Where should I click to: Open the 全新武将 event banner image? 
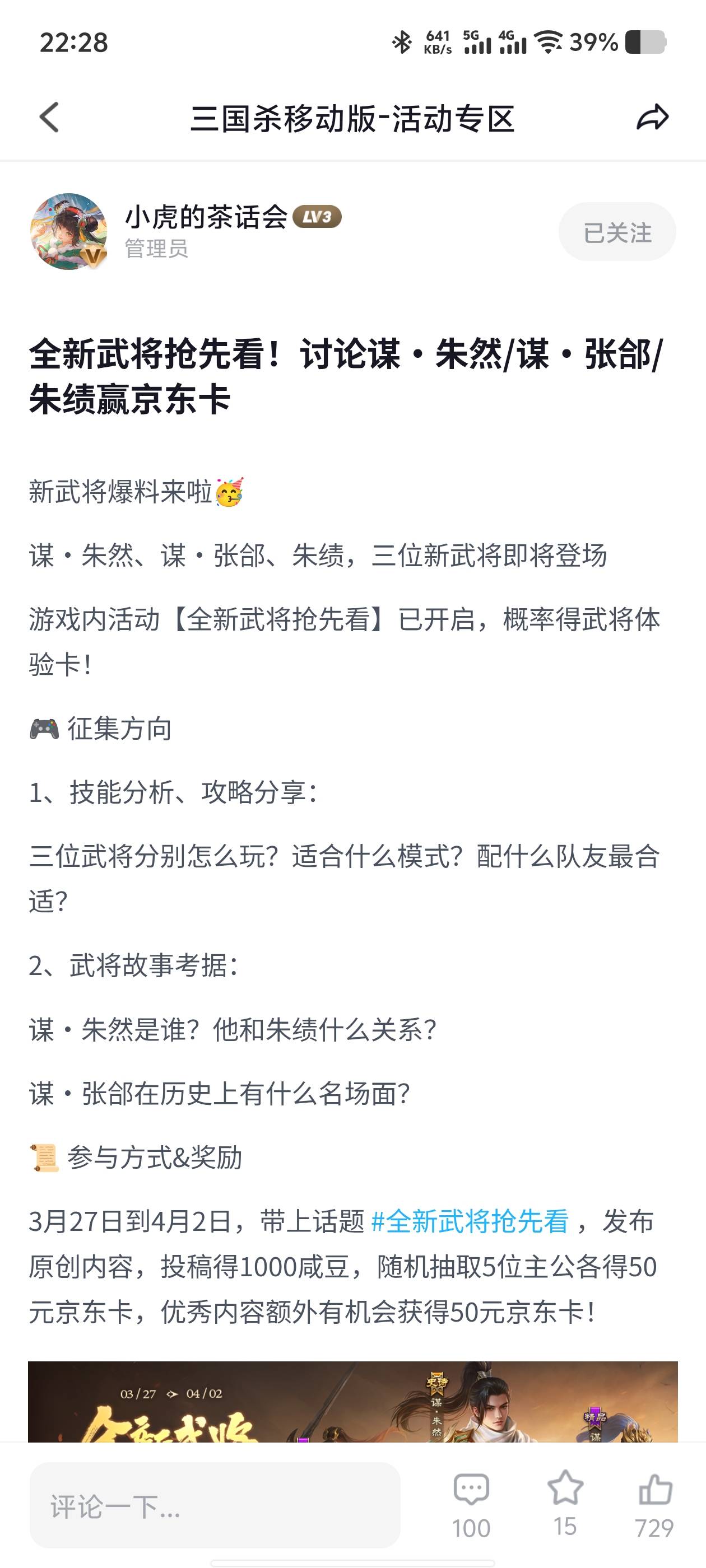(x=352, y=1401)
